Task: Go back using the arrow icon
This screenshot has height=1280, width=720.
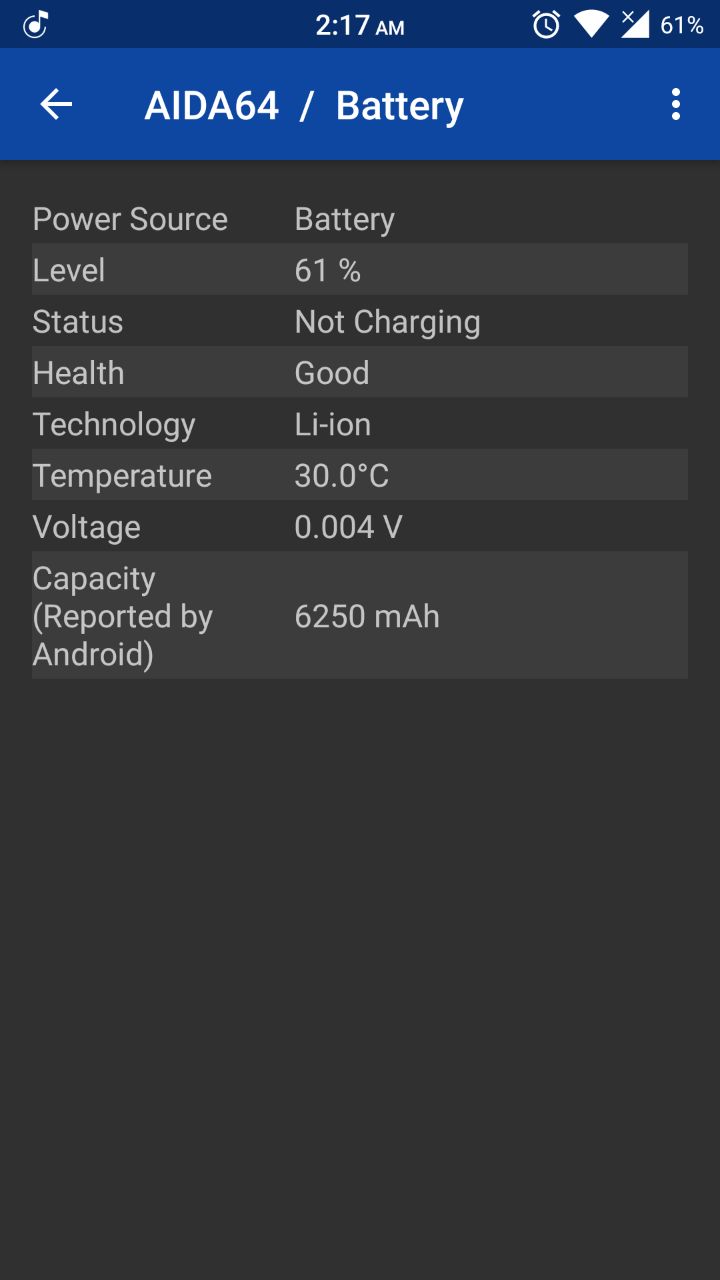Action: (x=56, y=104)
